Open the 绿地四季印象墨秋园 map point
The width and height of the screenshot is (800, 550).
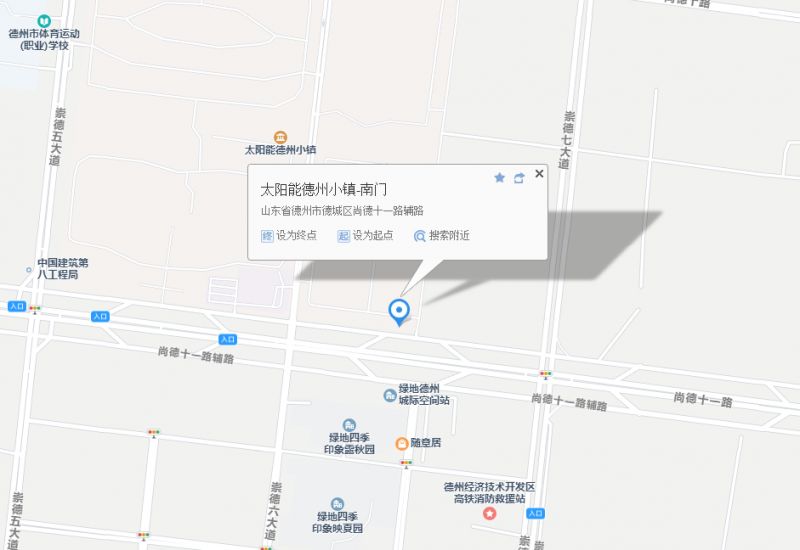pyautogui.click(x=349, y=425)
